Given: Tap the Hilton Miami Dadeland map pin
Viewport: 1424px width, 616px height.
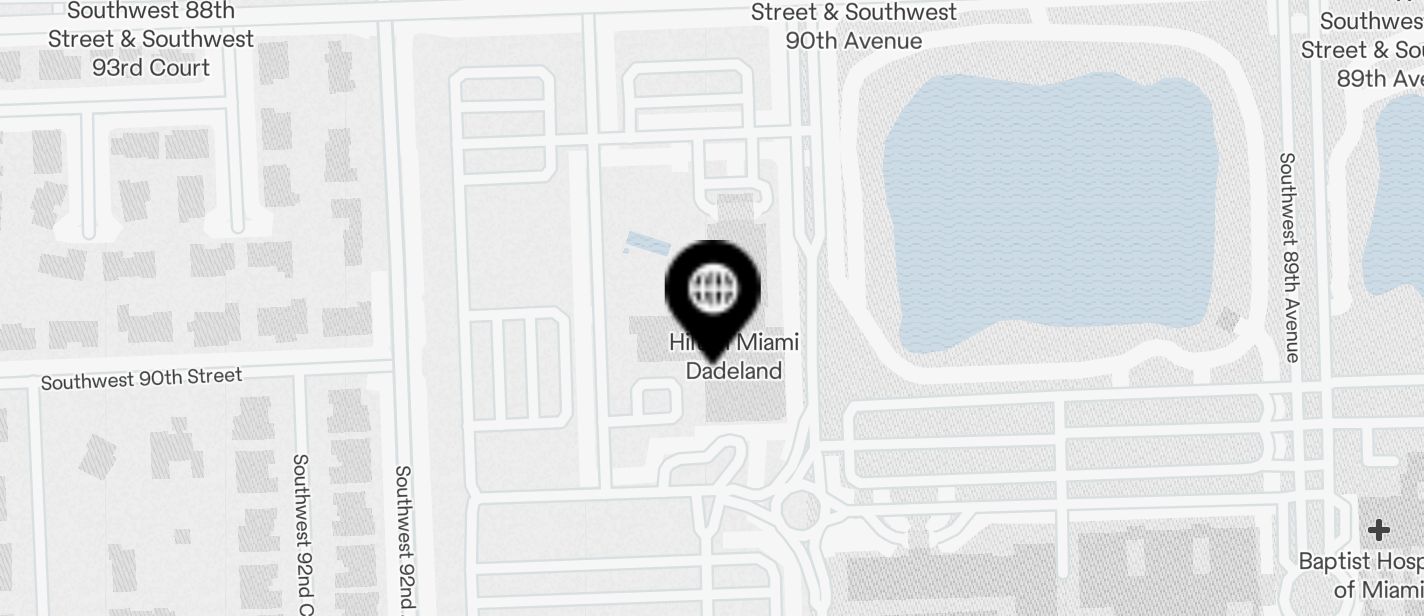Looking at the screenshot, I should click(712, 292).
